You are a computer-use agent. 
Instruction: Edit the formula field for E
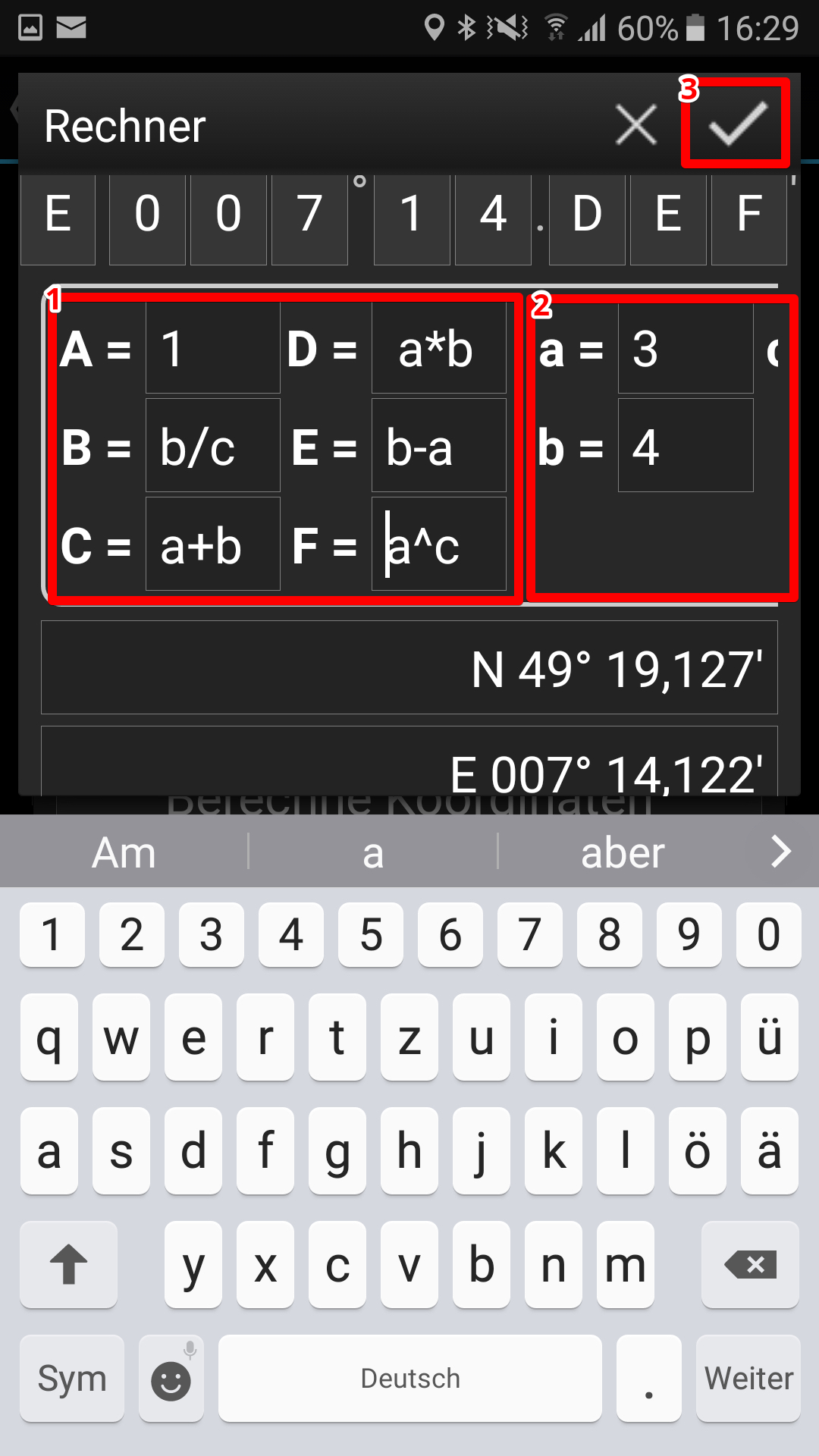point(439,446)
